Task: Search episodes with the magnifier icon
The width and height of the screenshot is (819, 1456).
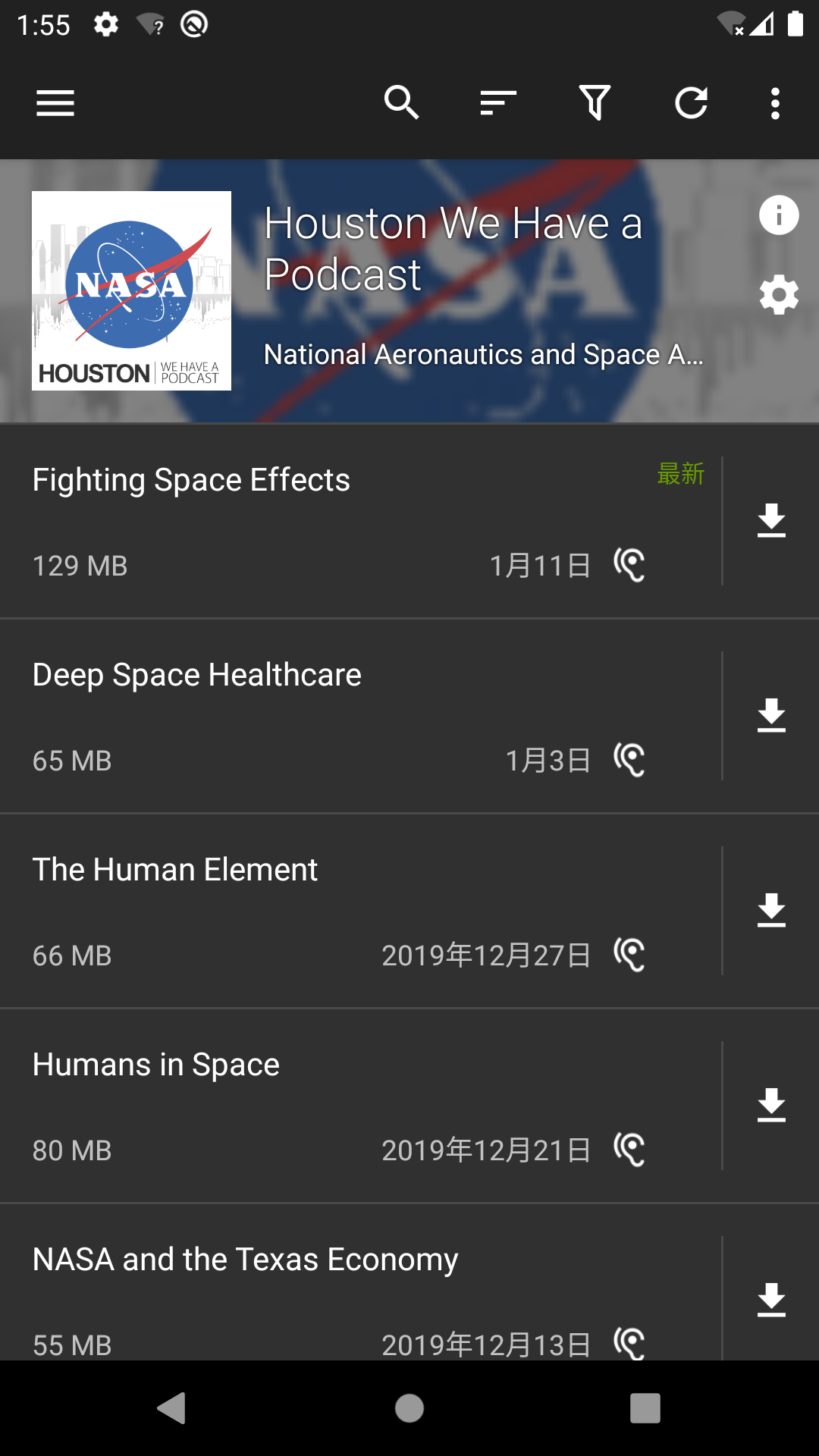Action: click(x=401, y=103)
